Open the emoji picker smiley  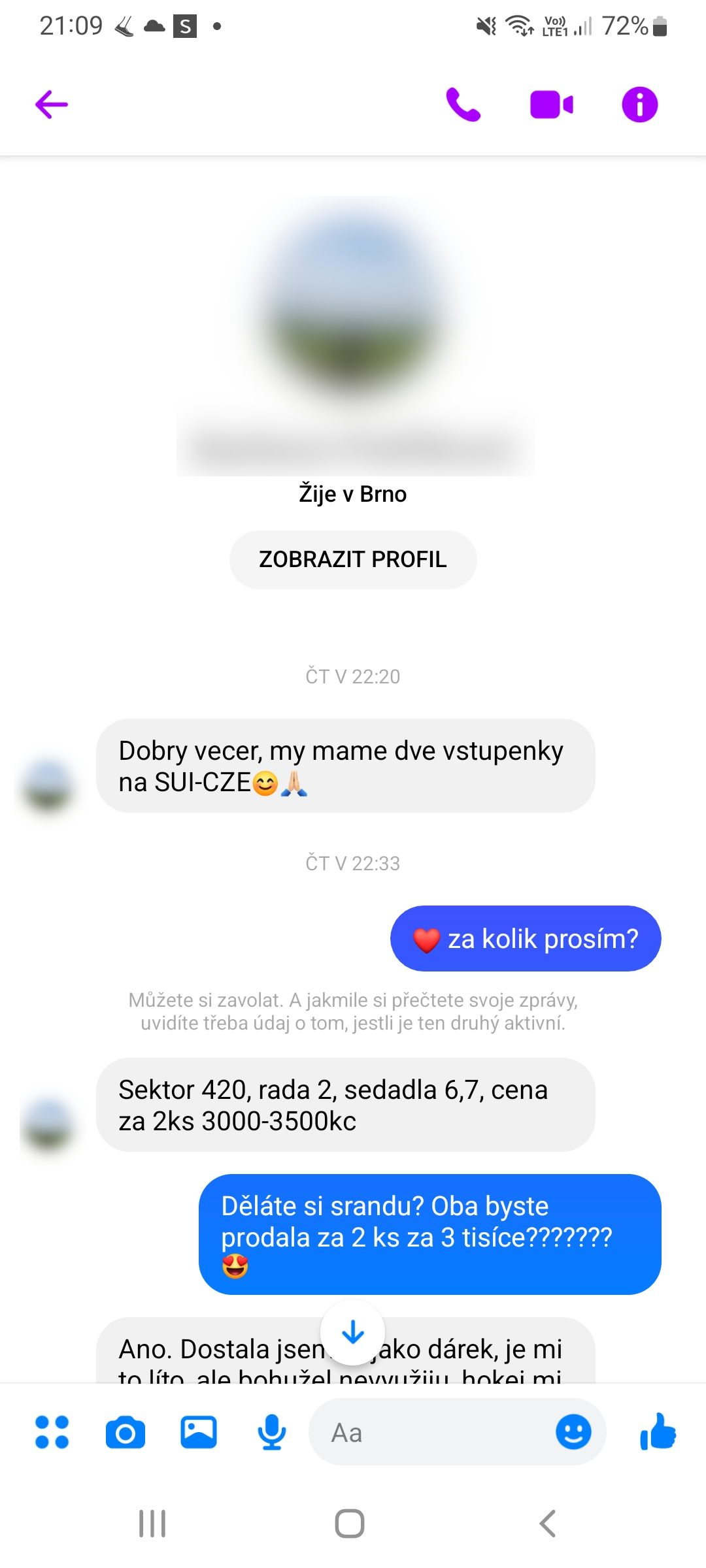tap(573, 1432)
